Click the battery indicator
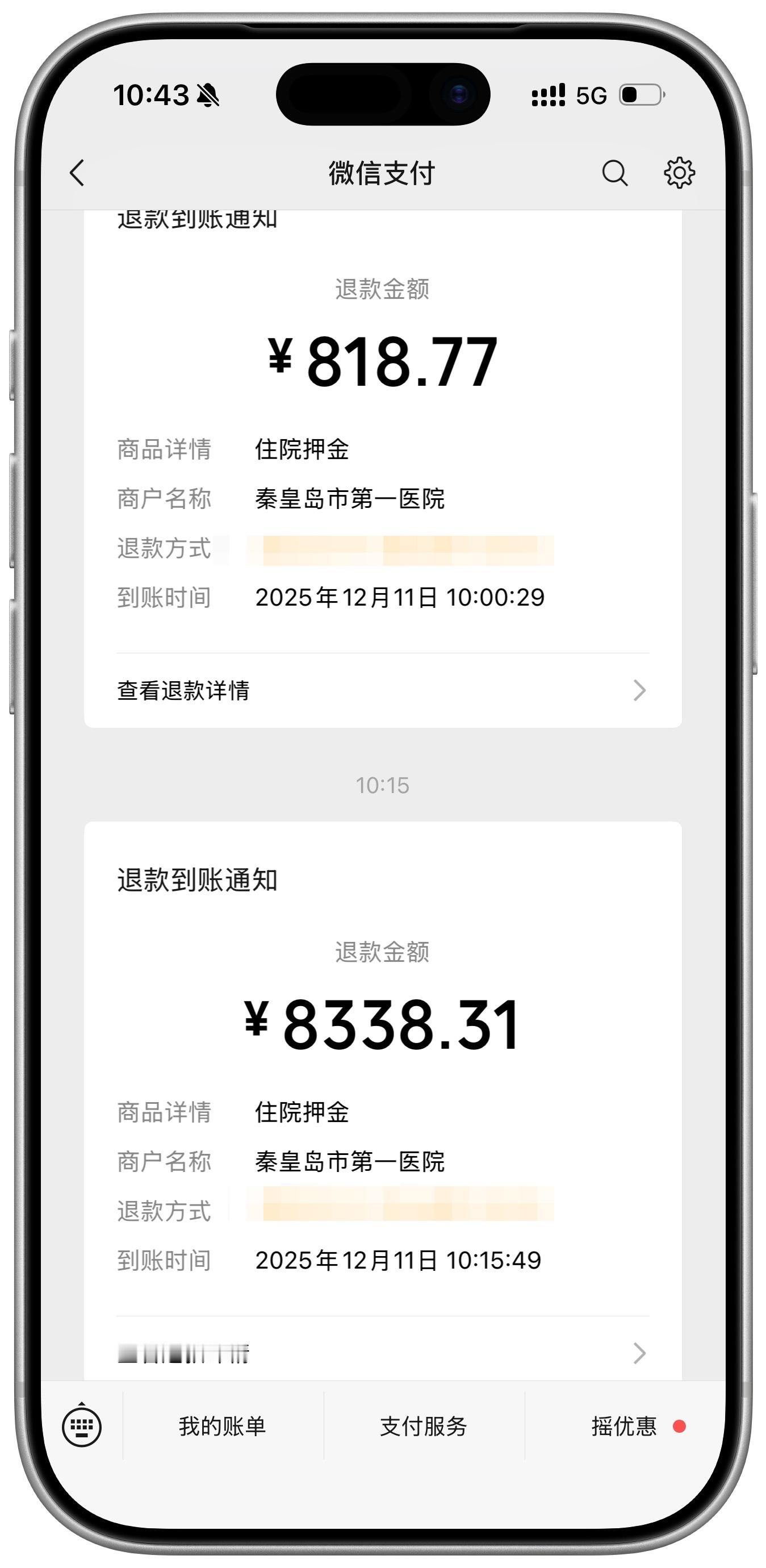The width and height of the screenshot is (766, 1568). tap(640, 95)
